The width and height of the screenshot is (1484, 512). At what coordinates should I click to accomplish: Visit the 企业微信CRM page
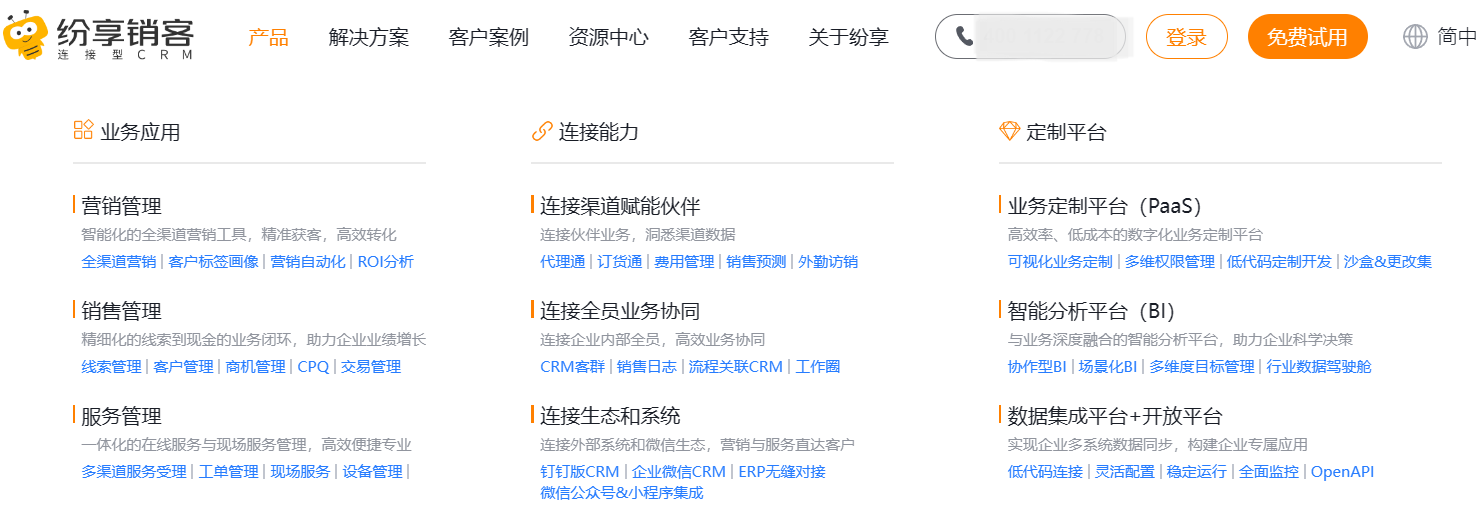point(678,472)
